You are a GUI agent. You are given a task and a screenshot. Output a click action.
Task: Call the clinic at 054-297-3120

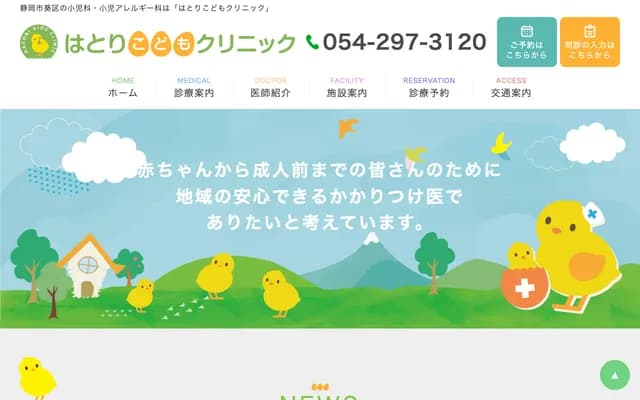tap(396, 42)
